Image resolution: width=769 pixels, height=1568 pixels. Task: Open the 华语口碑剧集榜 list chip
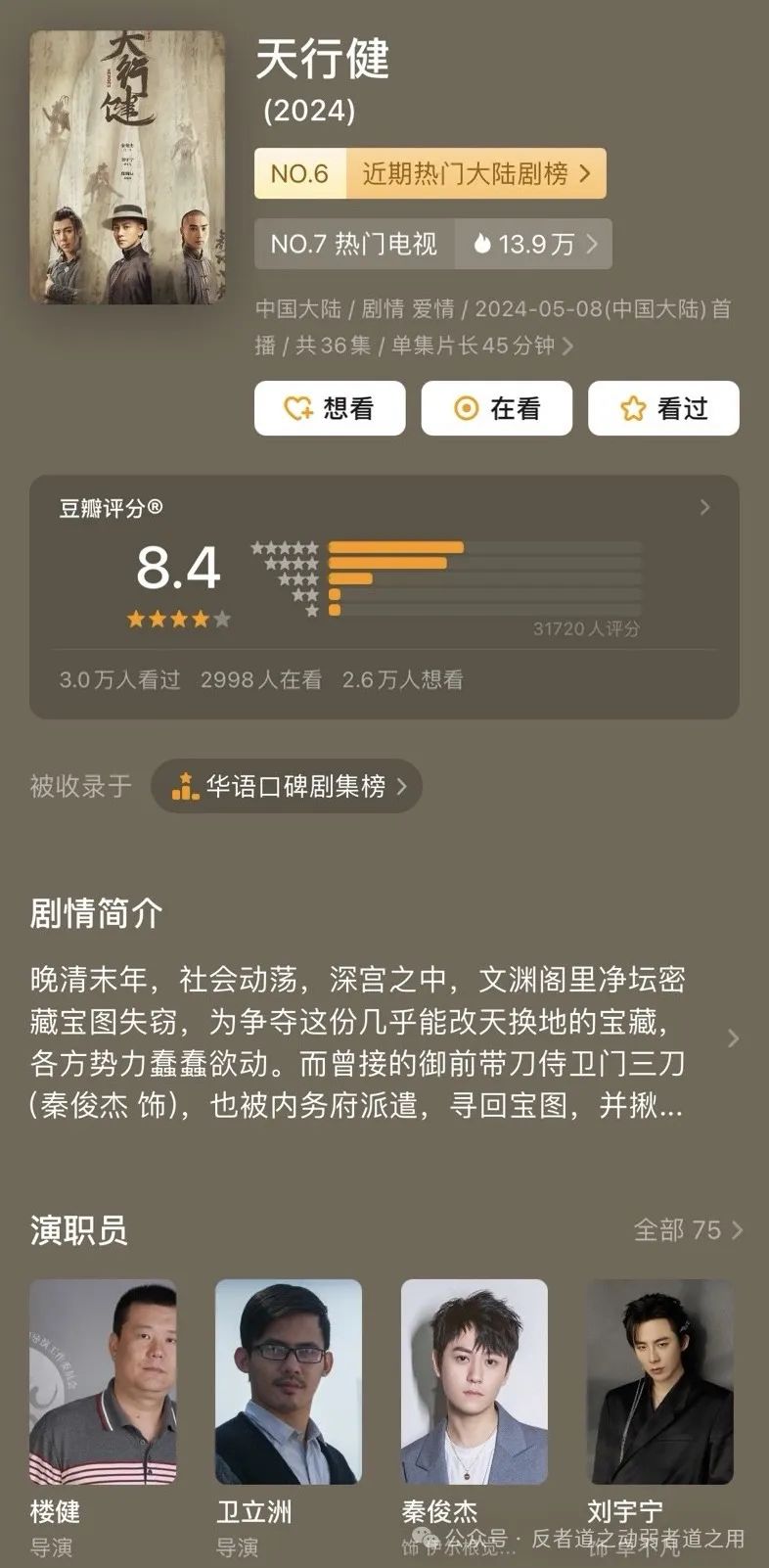point(287,786)
